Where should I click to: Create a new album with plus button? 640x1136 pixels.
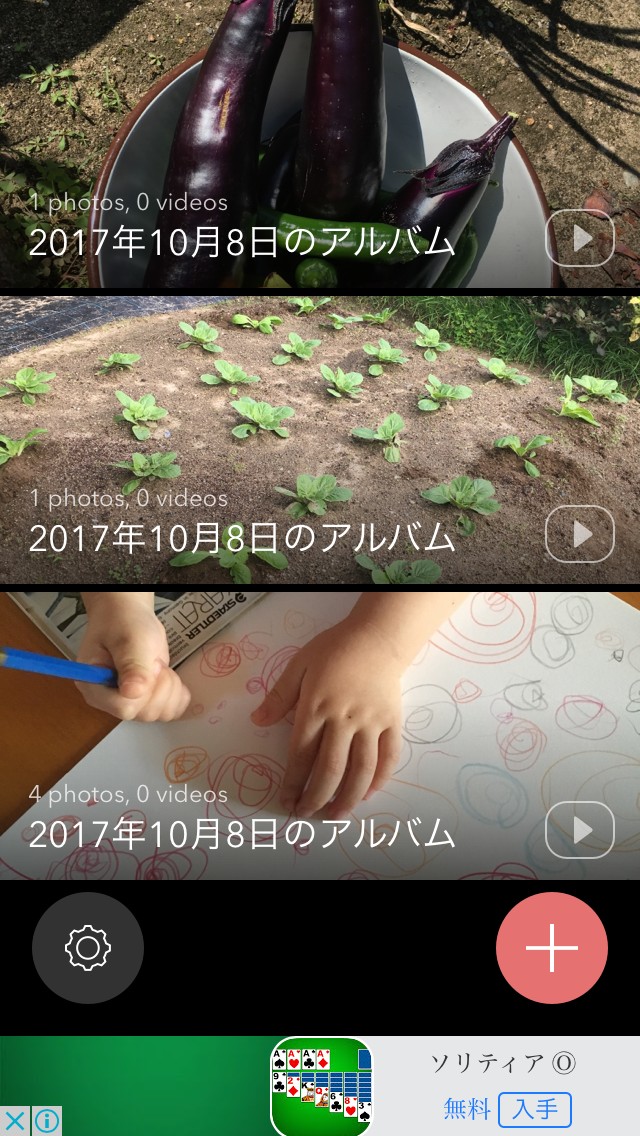pyautogui.click(x=552, y=948)
